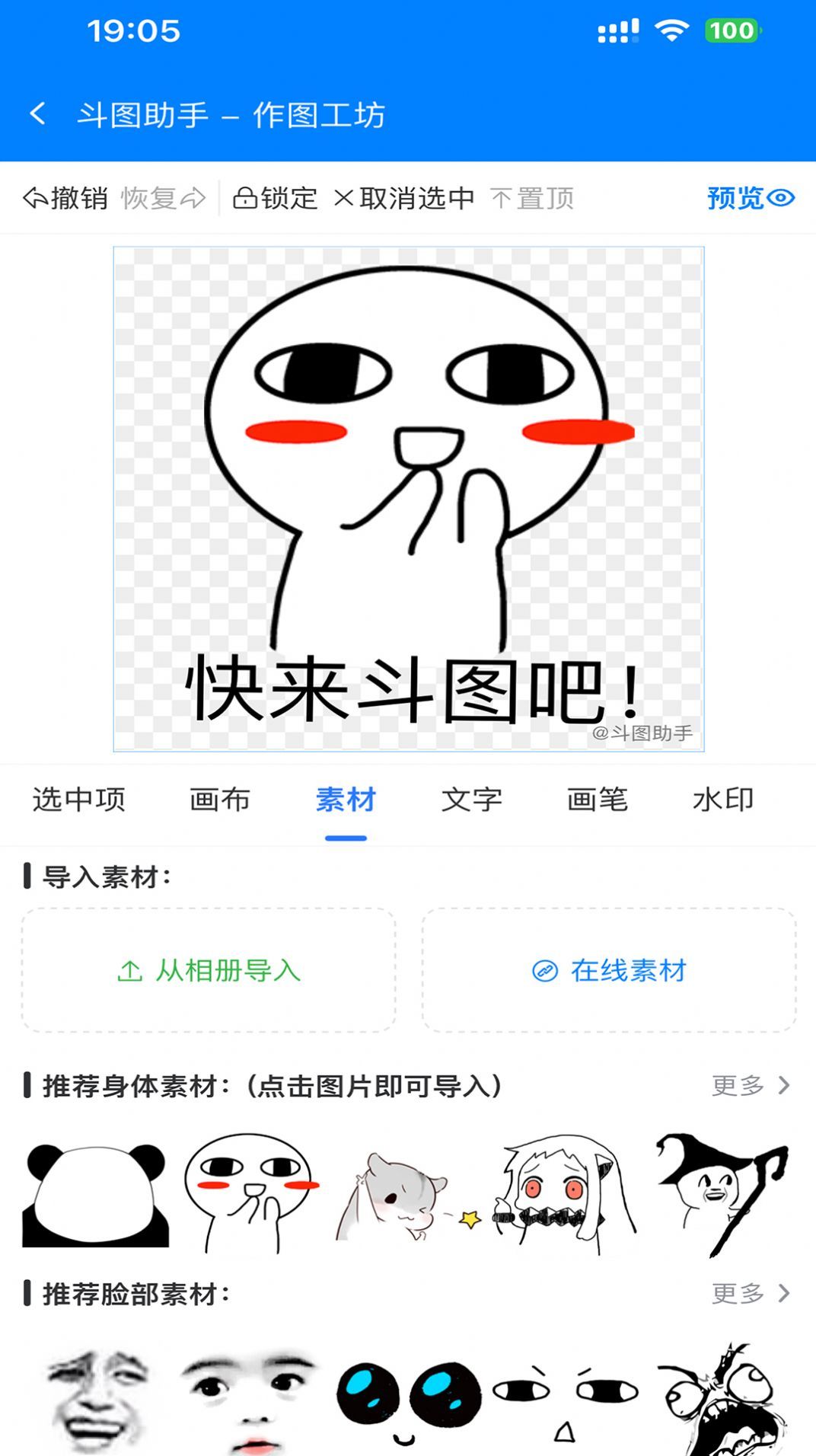Tap 从相册导入 to import from album

(x=209, y=970)
